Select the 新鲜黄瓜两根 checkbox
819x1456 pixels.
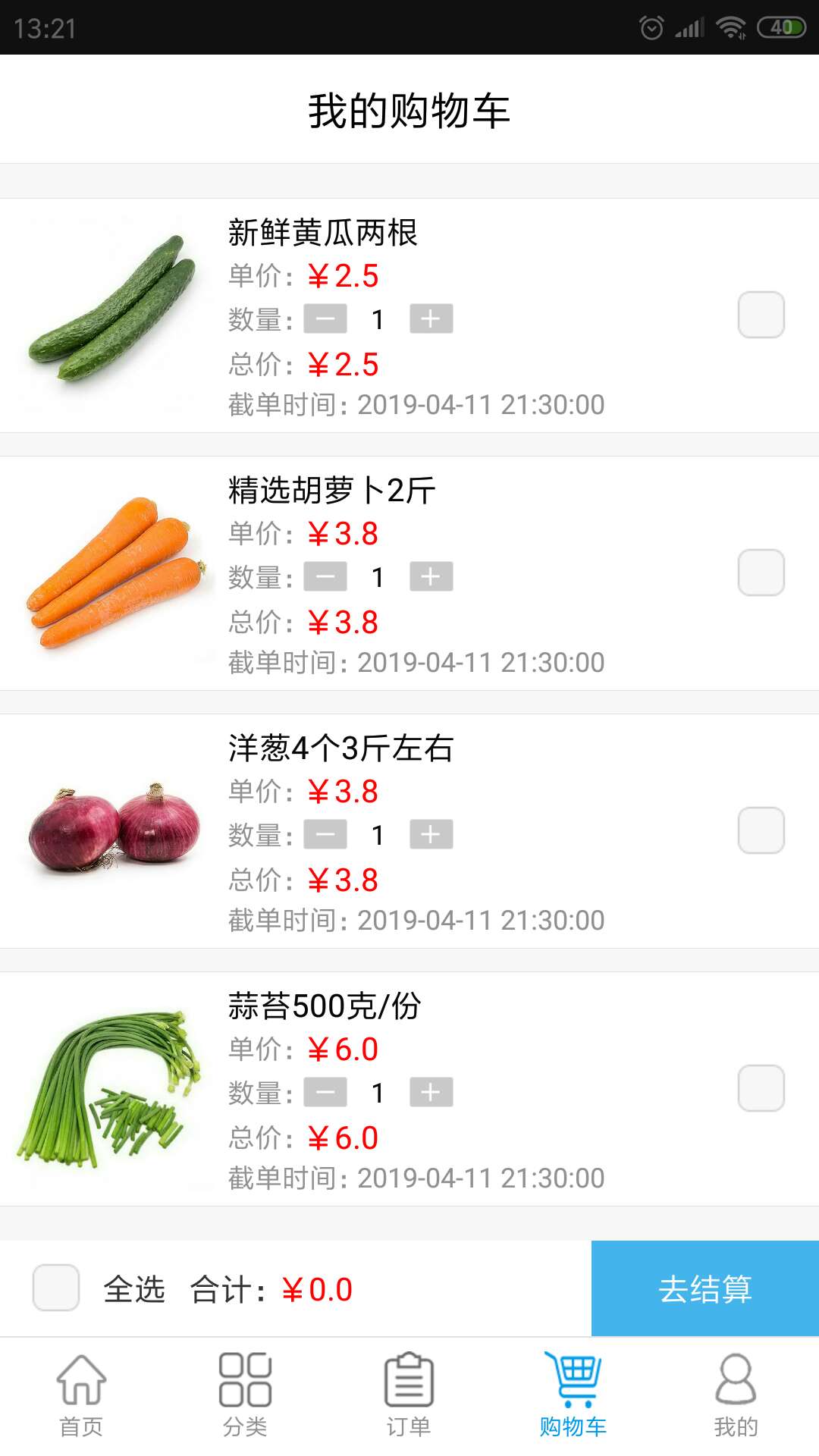tap(761, 315)
